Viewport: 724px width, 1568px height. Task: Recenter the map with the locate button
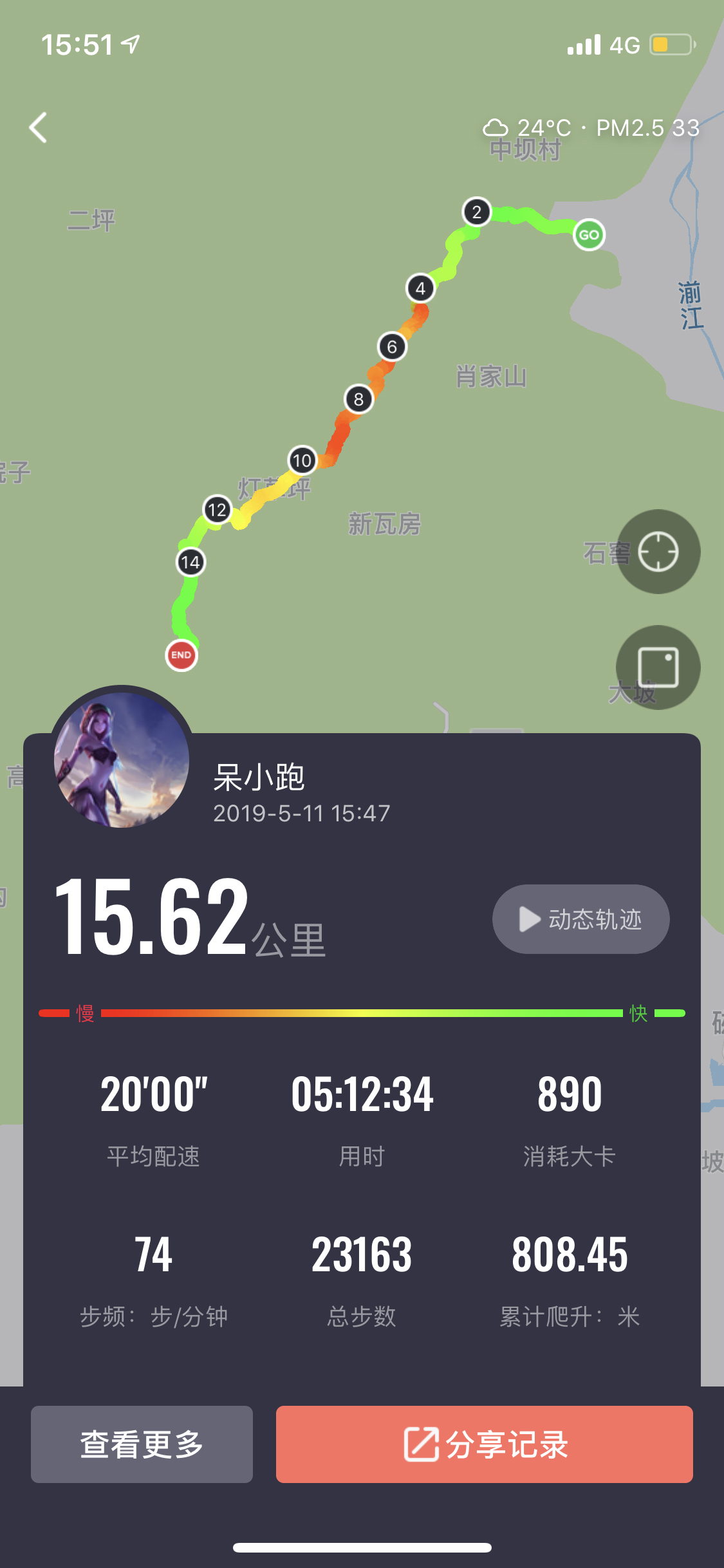point(658,552)
